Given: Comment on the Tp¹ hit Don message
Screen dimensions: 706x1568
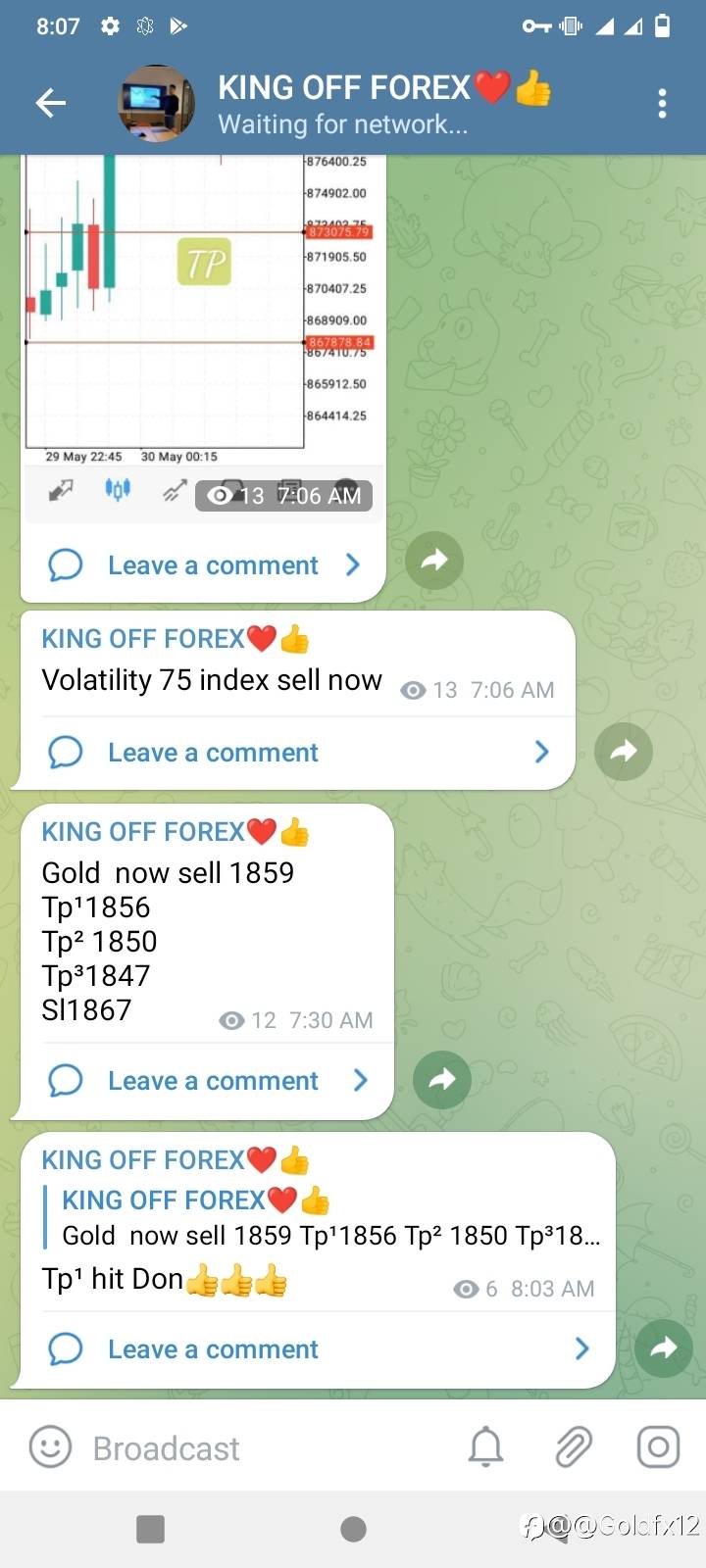Looking at the screenshot, I should click(x=314, y=1349).
